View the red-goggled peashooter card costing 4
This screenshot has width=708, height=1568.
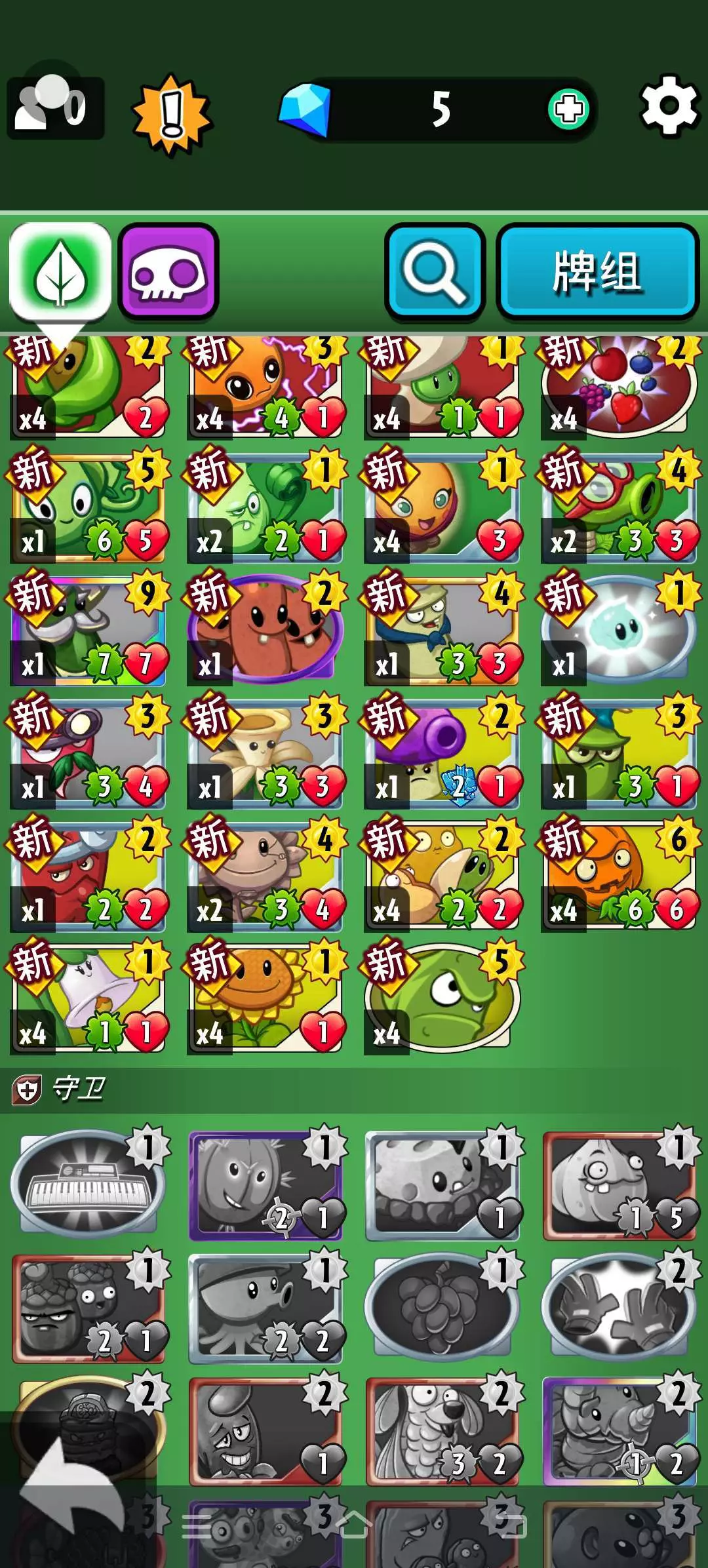tap(619, 506)
